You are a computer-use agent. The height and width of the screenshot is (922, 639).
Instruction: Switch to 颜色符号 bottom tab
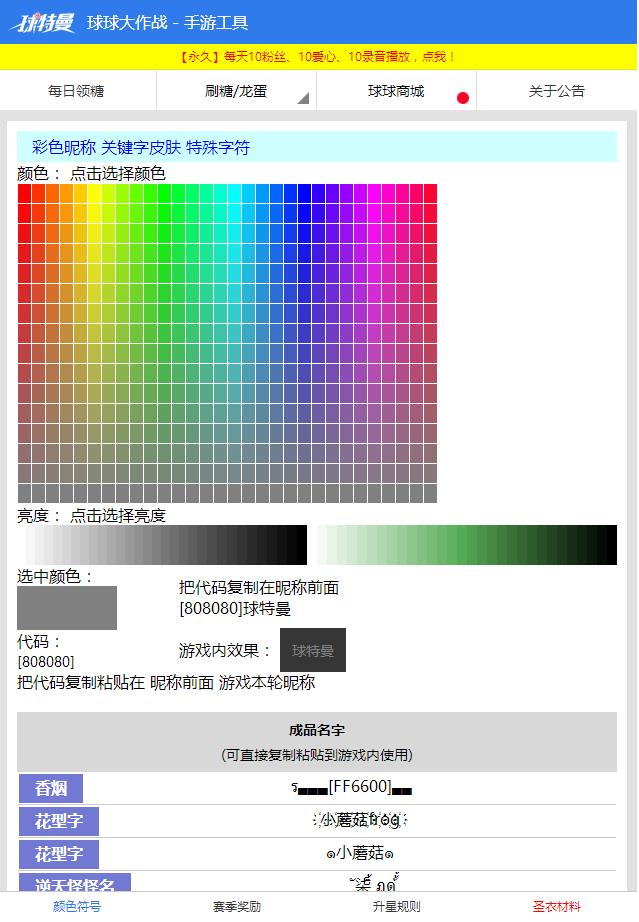click(77, 907)
